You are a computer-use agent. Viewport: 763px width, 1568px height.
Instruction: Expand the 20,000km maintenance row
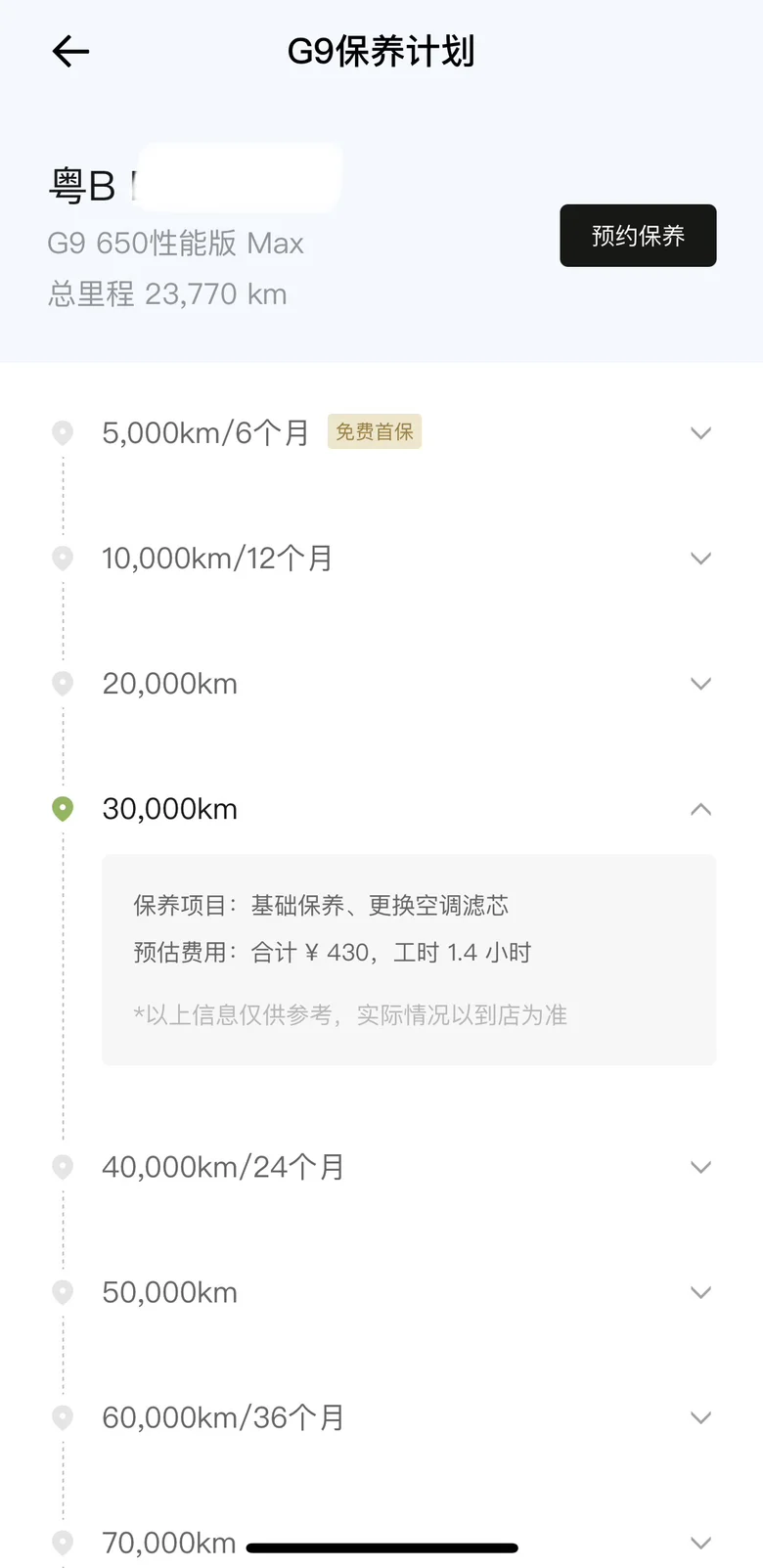click(x=381, y=684)
